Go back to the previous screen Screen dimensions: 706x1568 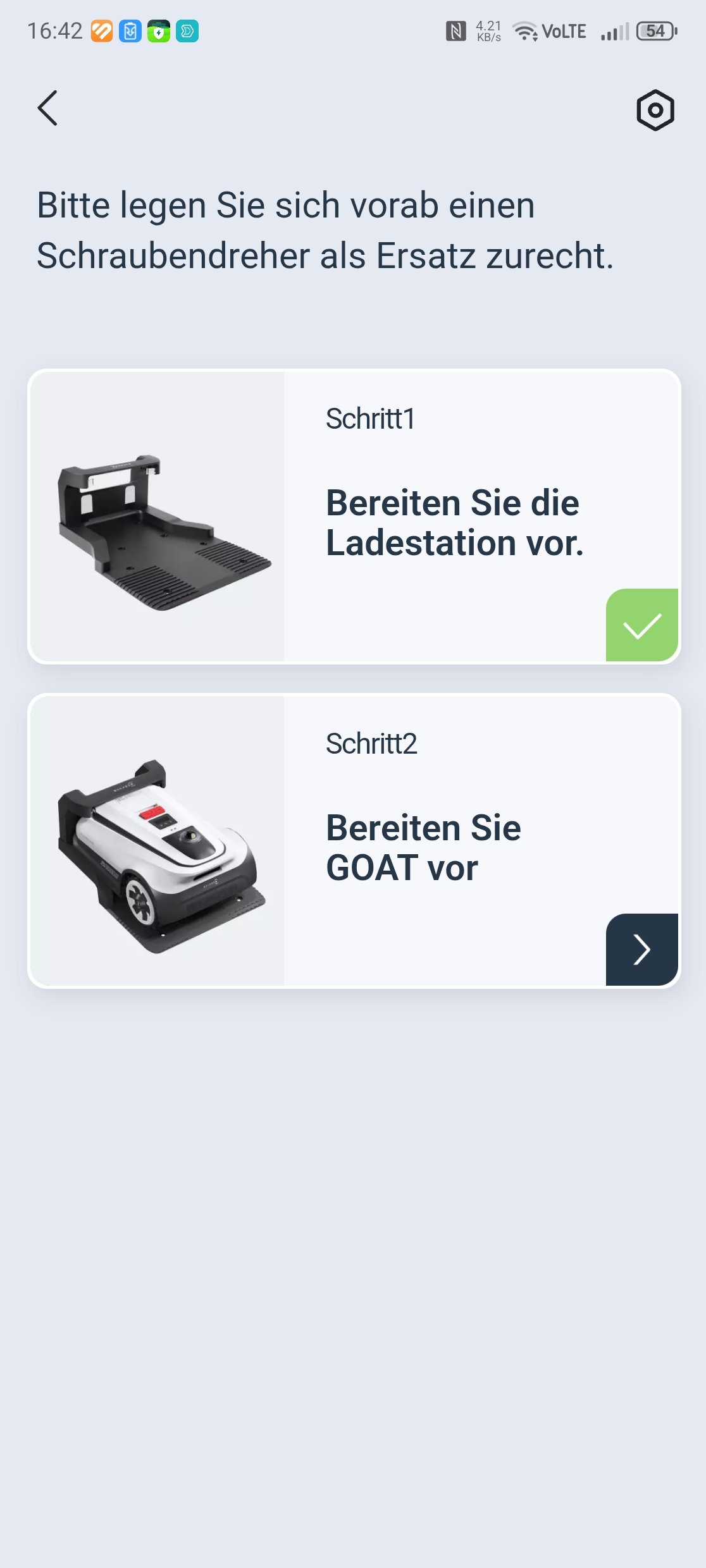click(48, 108)
